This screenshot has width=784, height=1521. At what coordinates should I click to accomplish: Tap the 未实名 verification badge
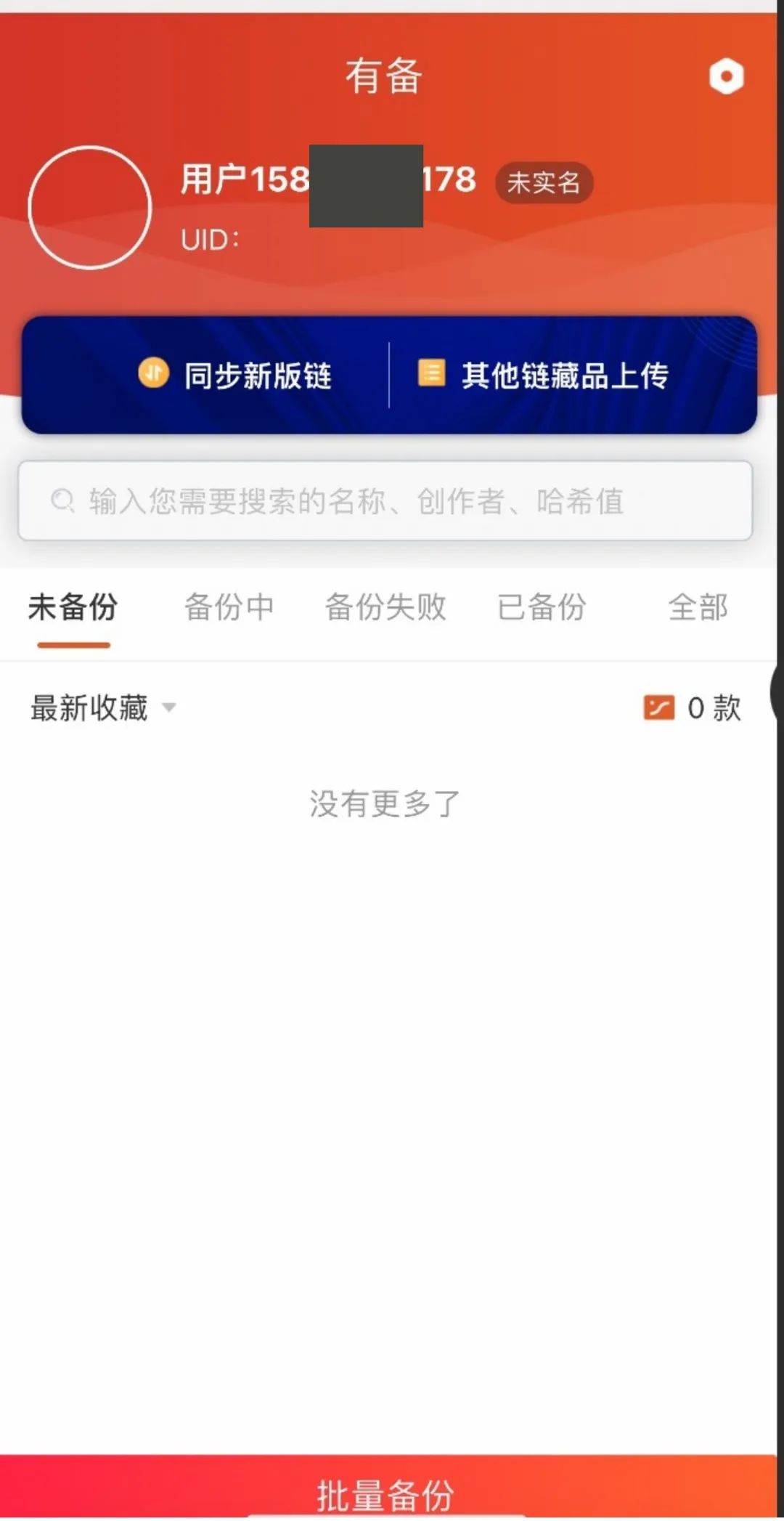[544, 182]
